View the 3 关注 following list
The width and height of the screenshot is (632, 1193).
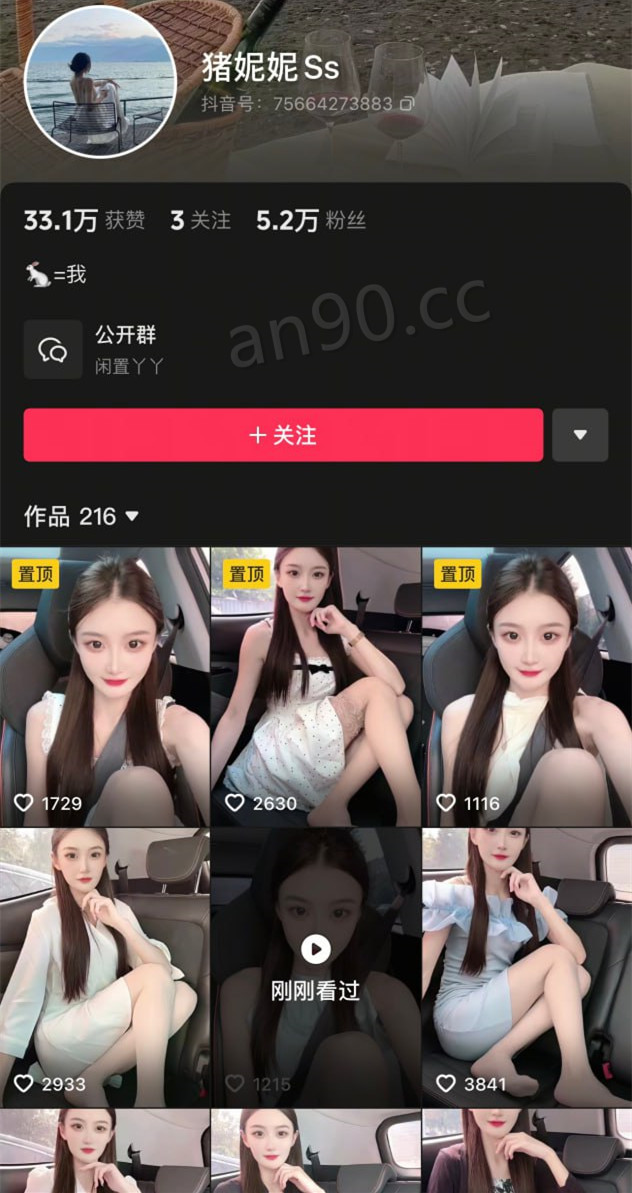pos(200,221)
